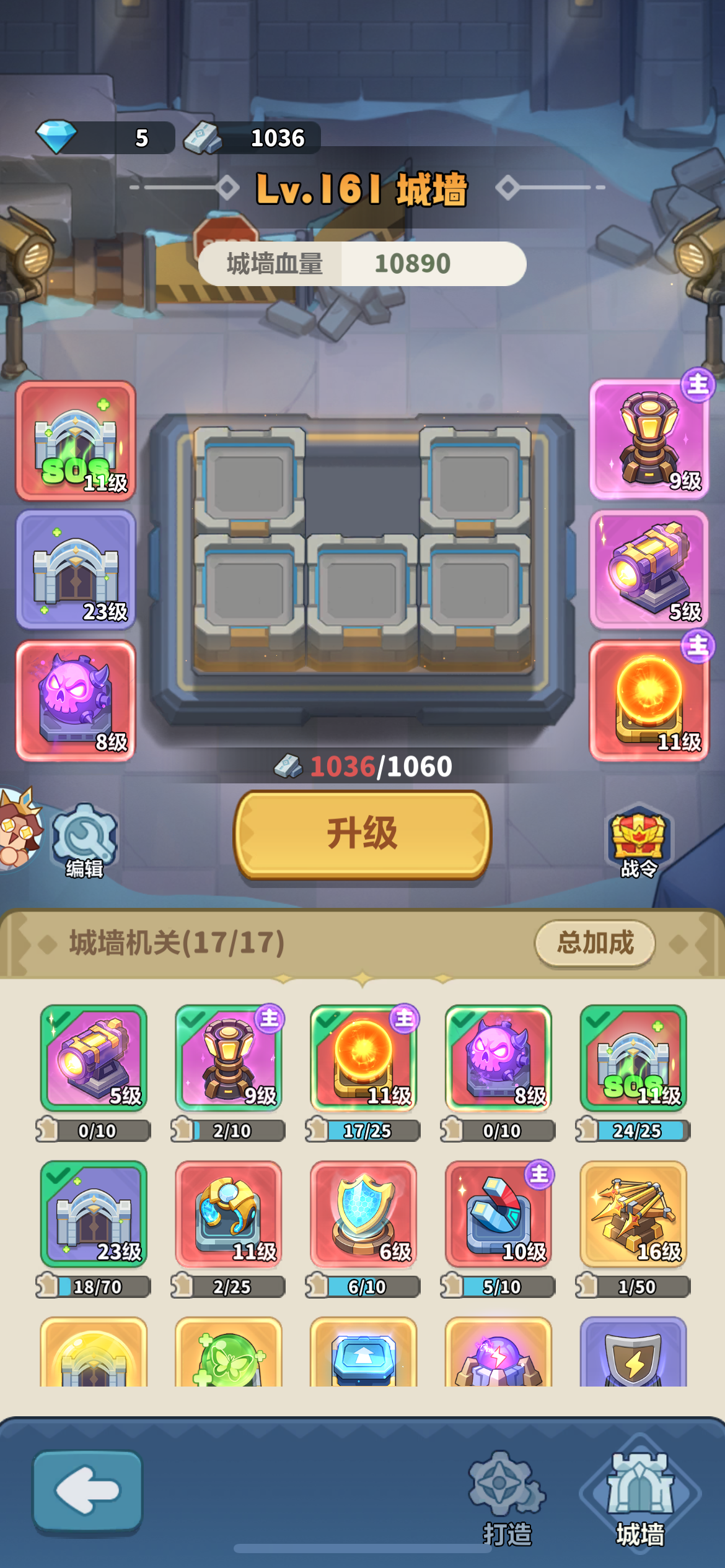Open the SOS gate card showing 24/25
The image size is (725, 1568).
(633, 1058)
